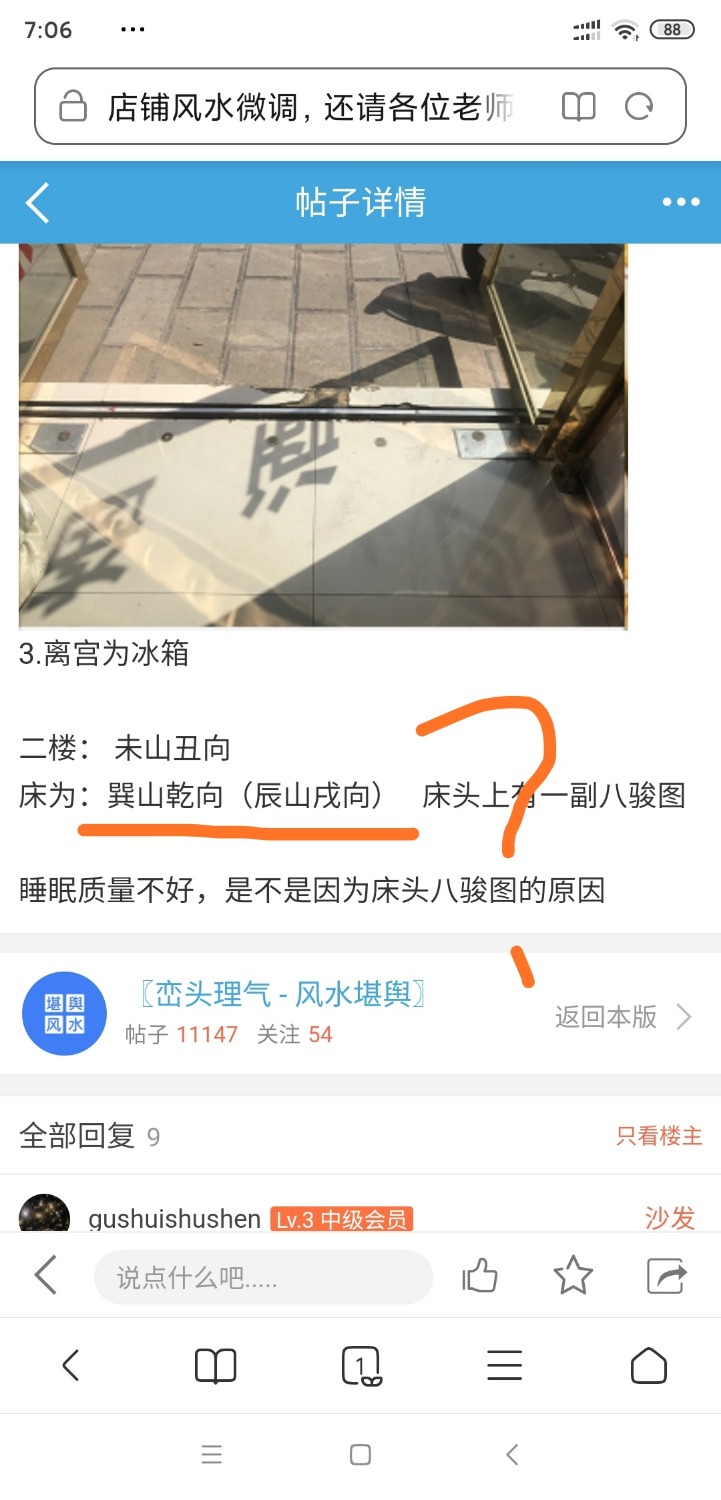Open gushuishushen's profile
The image size is (721, 1500).
(174, 1219)
